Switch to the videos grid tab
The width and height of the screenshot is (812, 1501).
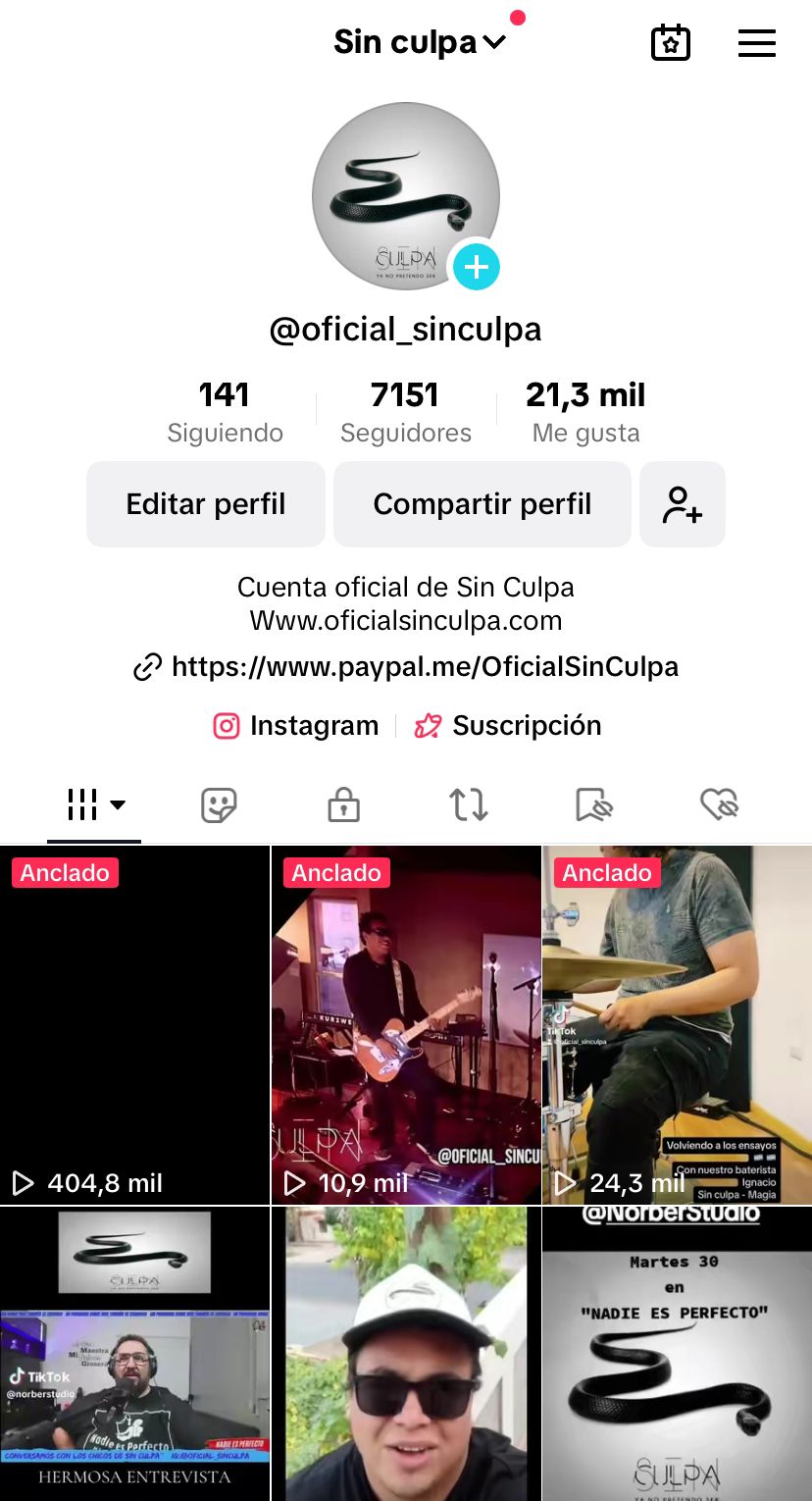pyautogui.click(x=94, y=805)
